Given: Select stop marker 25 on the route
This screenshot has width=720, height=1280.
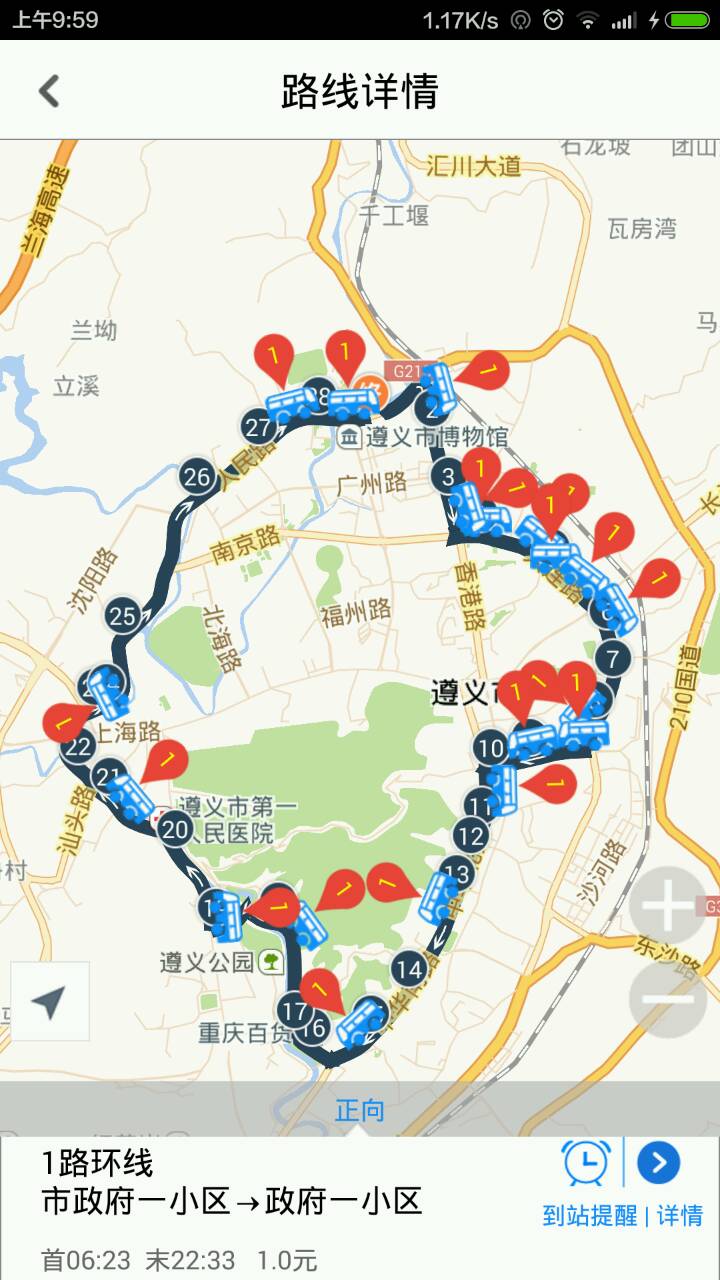Looking at the screenshot, I should point(123,616).
